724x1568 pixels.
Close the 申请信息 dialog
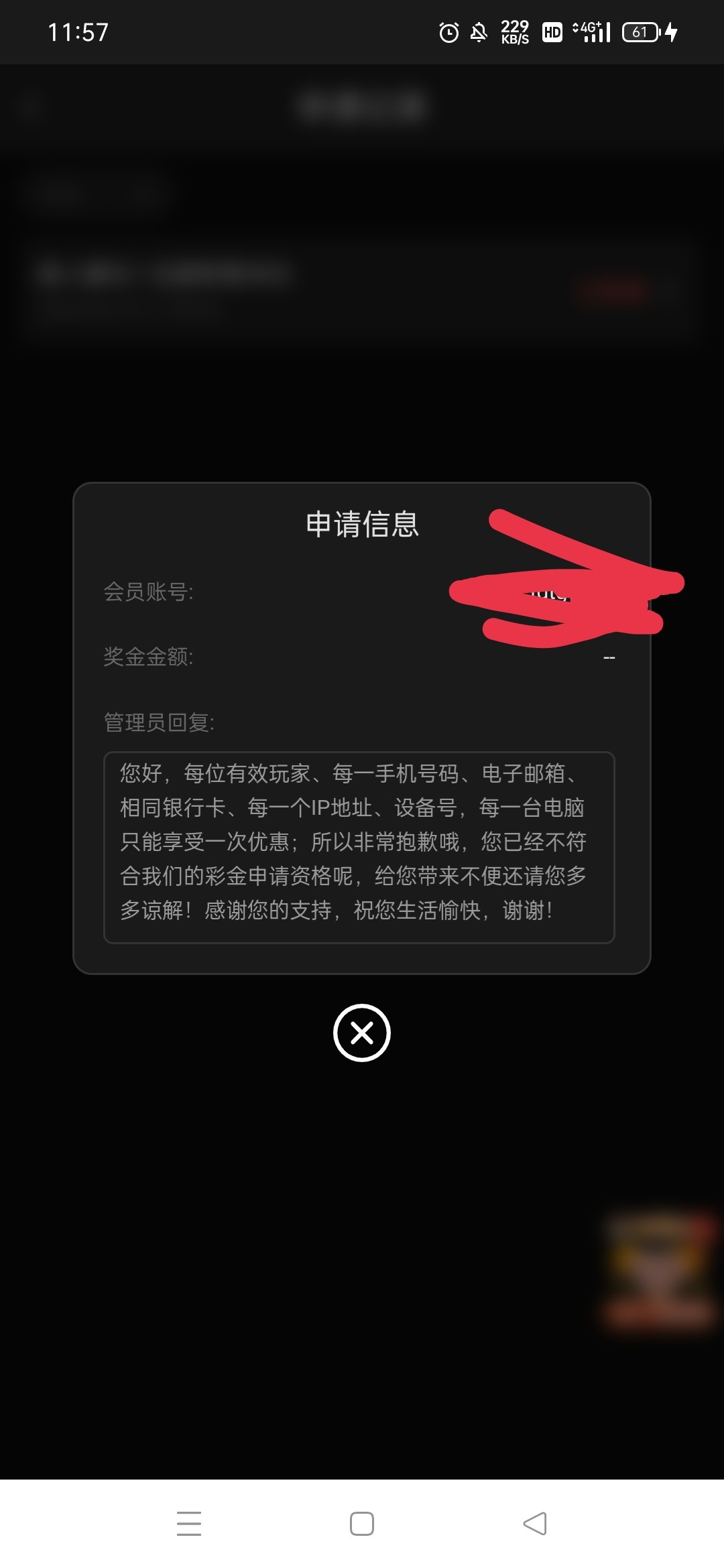[x=362, y=1033]
